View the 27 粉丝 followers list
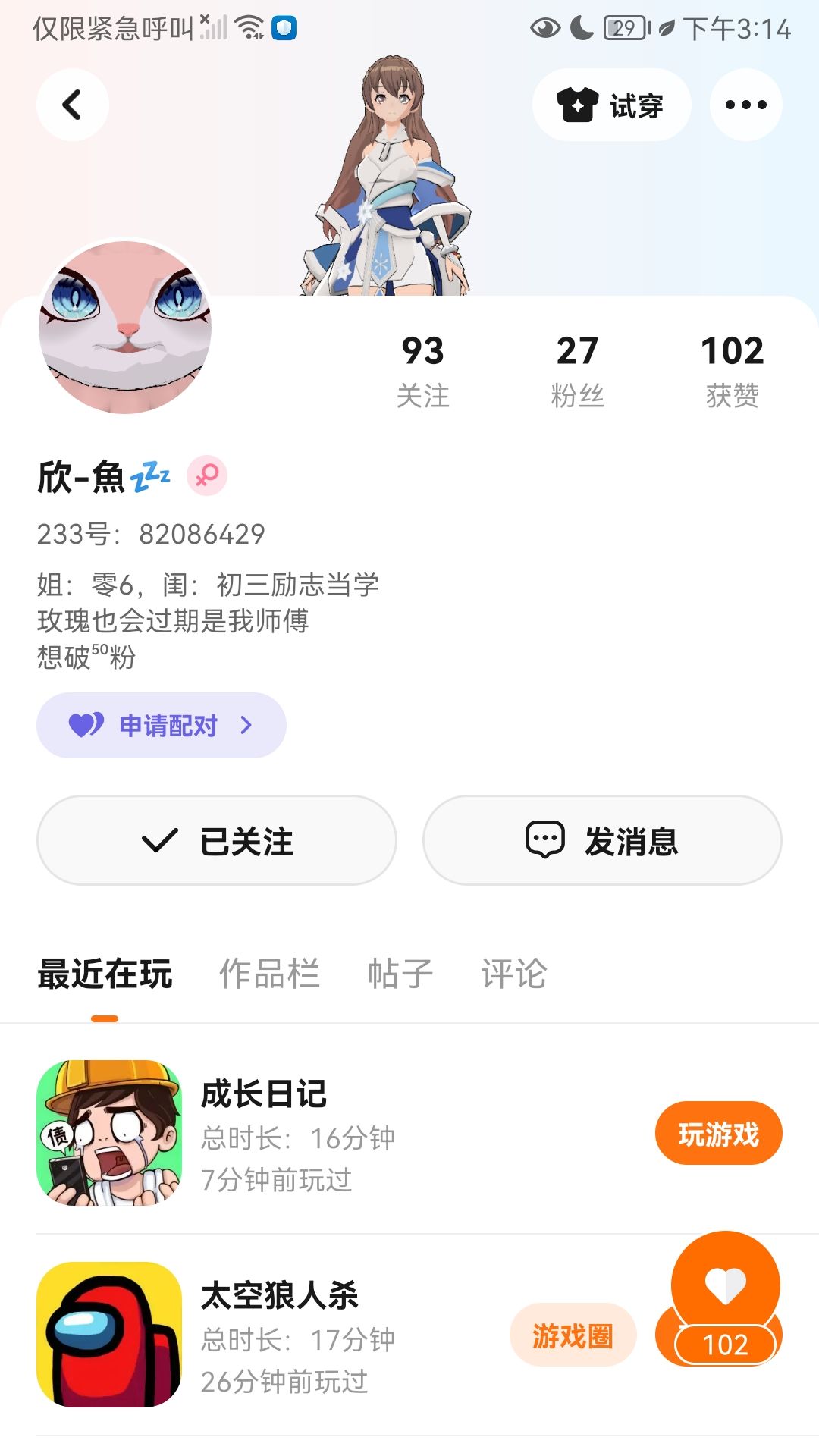819x1456 pixels. click(x=577, y=371)
